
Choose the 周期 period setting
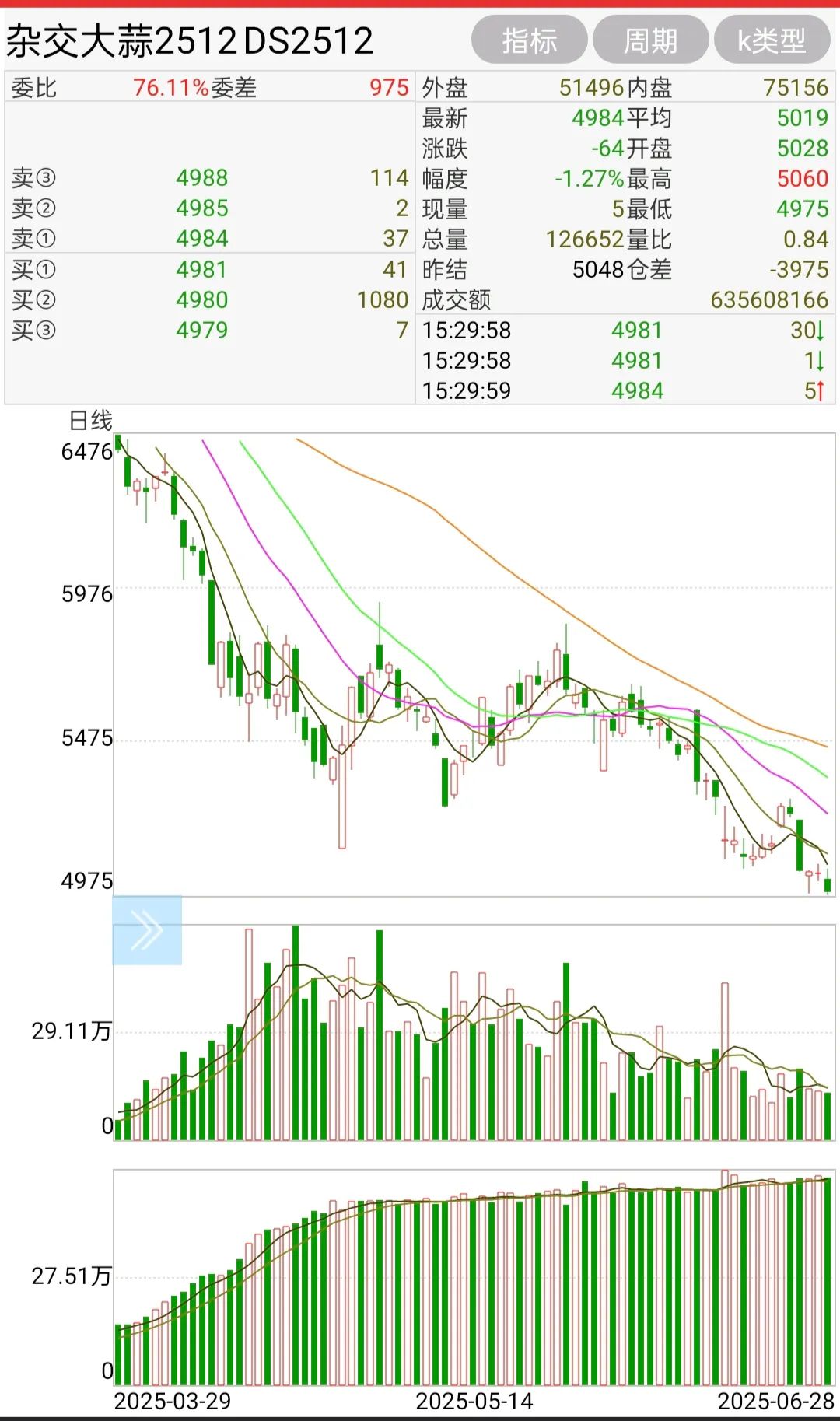(x=650, y=40)
